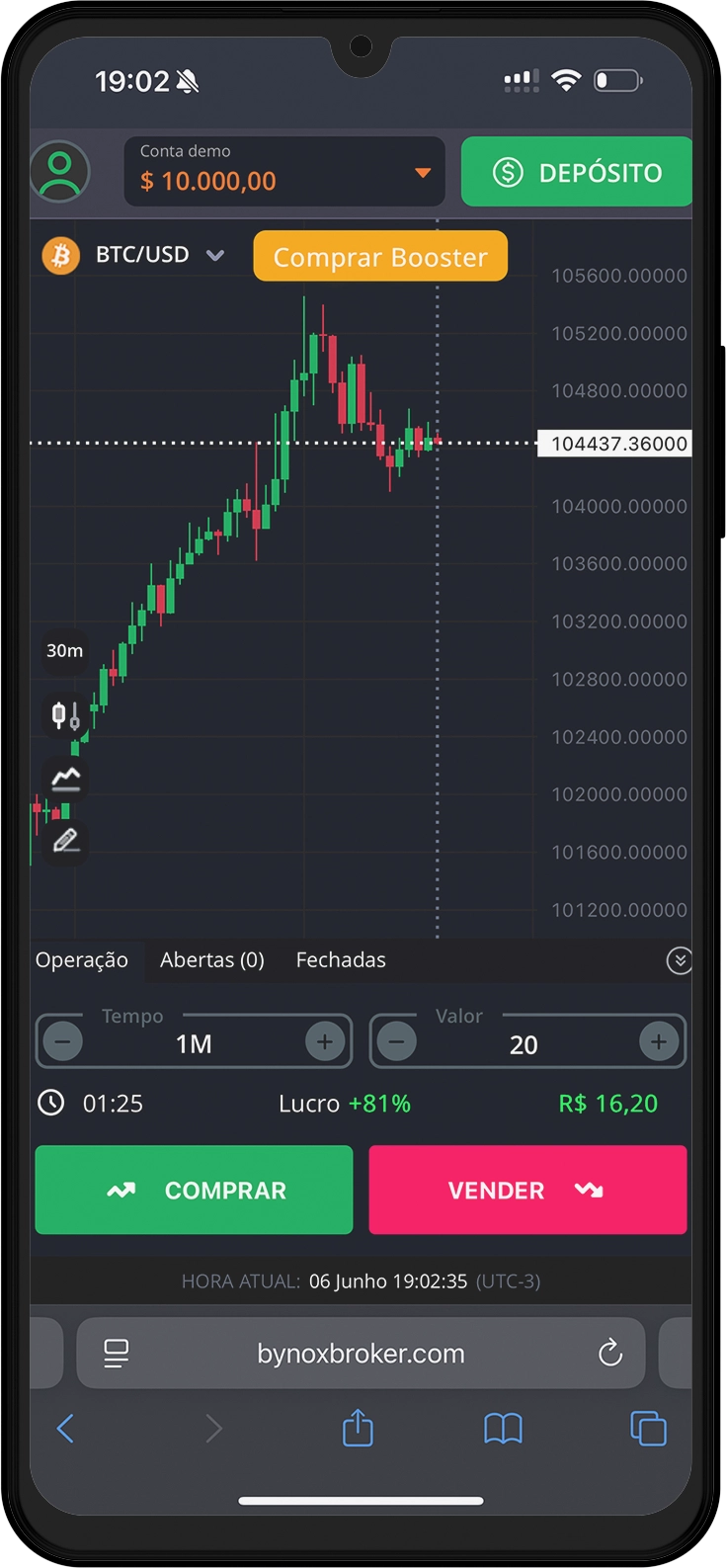This screenshot has width=726, height=1568.
Task: Tap the red VENDER button
Action: (527, 1190)
